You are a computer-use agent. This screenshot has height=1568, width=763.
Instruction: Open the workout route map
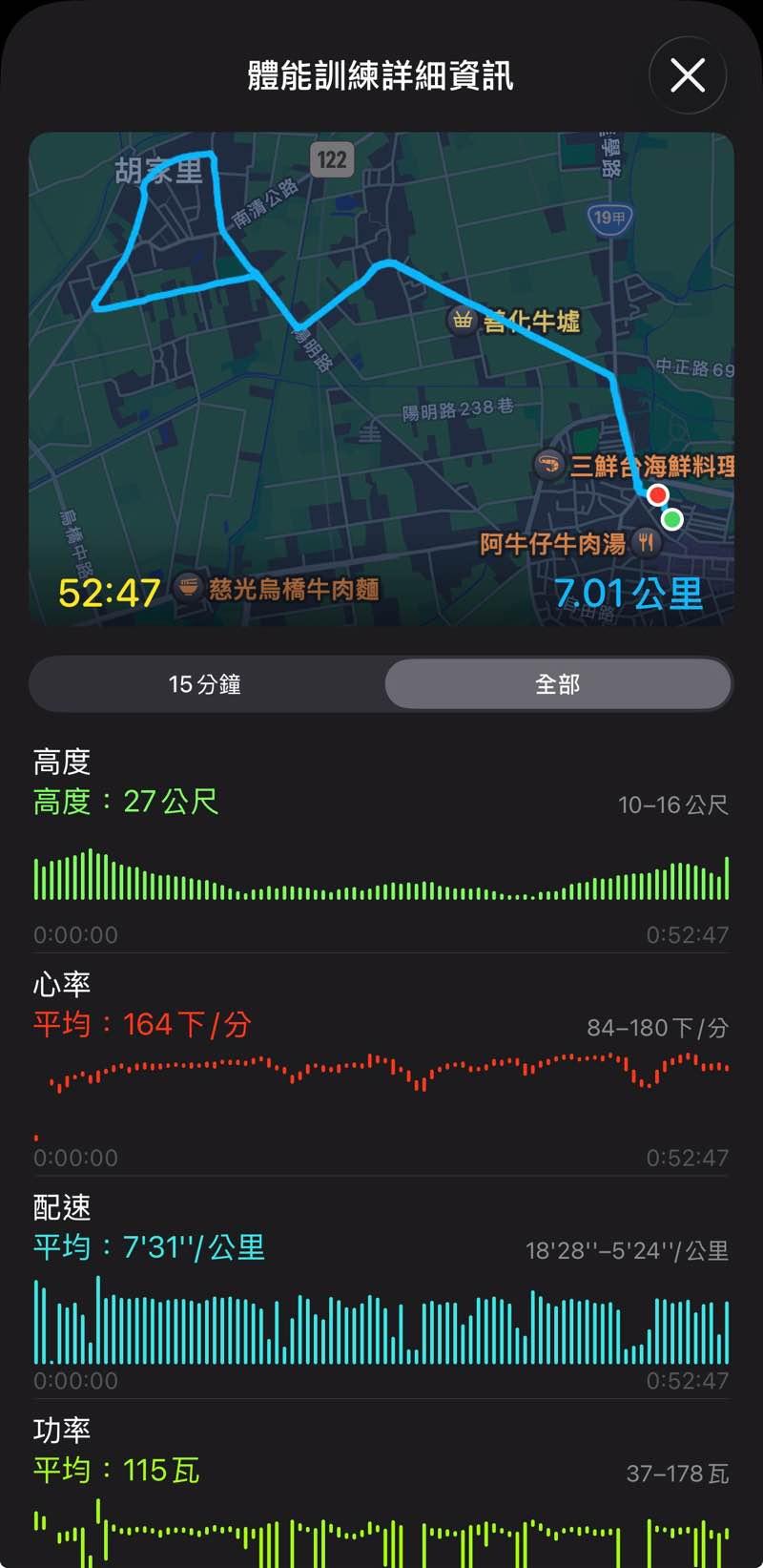381,379
